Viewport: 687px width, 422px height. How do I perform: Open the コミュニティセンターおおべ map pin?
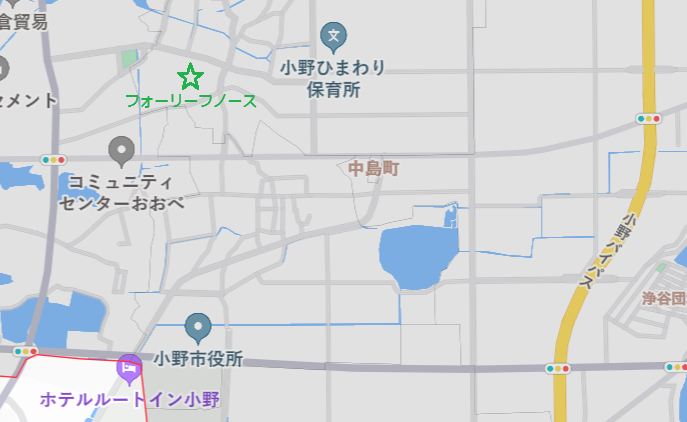[x=122, y=151]
